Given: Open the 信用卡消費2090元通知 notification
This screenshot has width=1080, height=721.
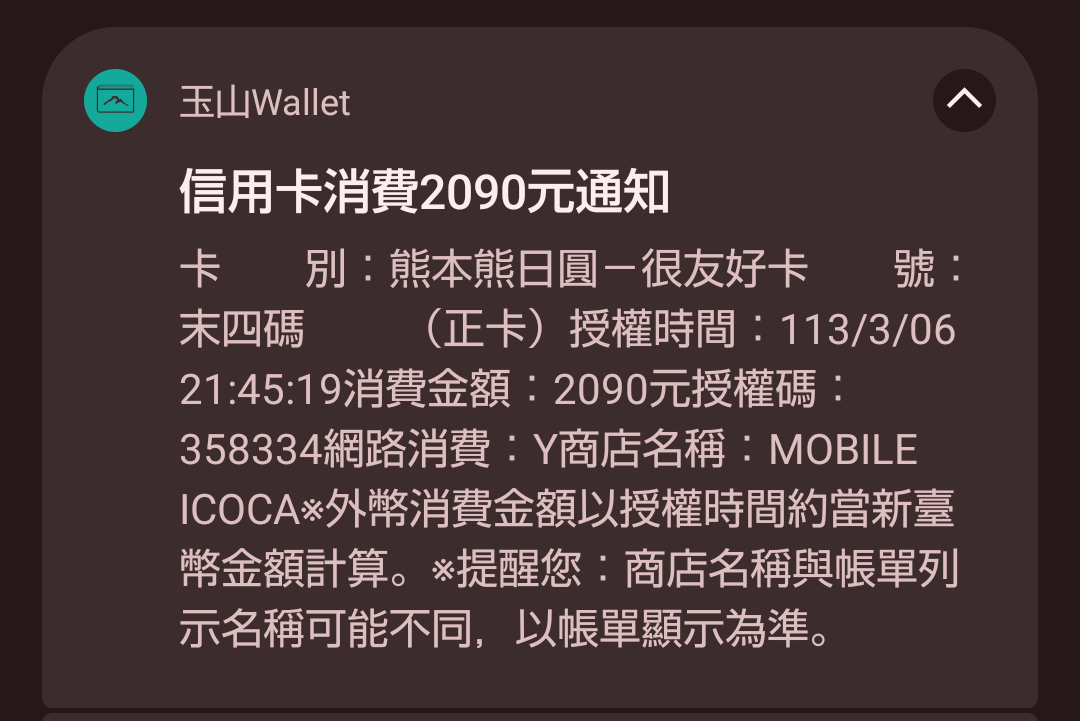Looking at the screenshot, I should point(424,193).
